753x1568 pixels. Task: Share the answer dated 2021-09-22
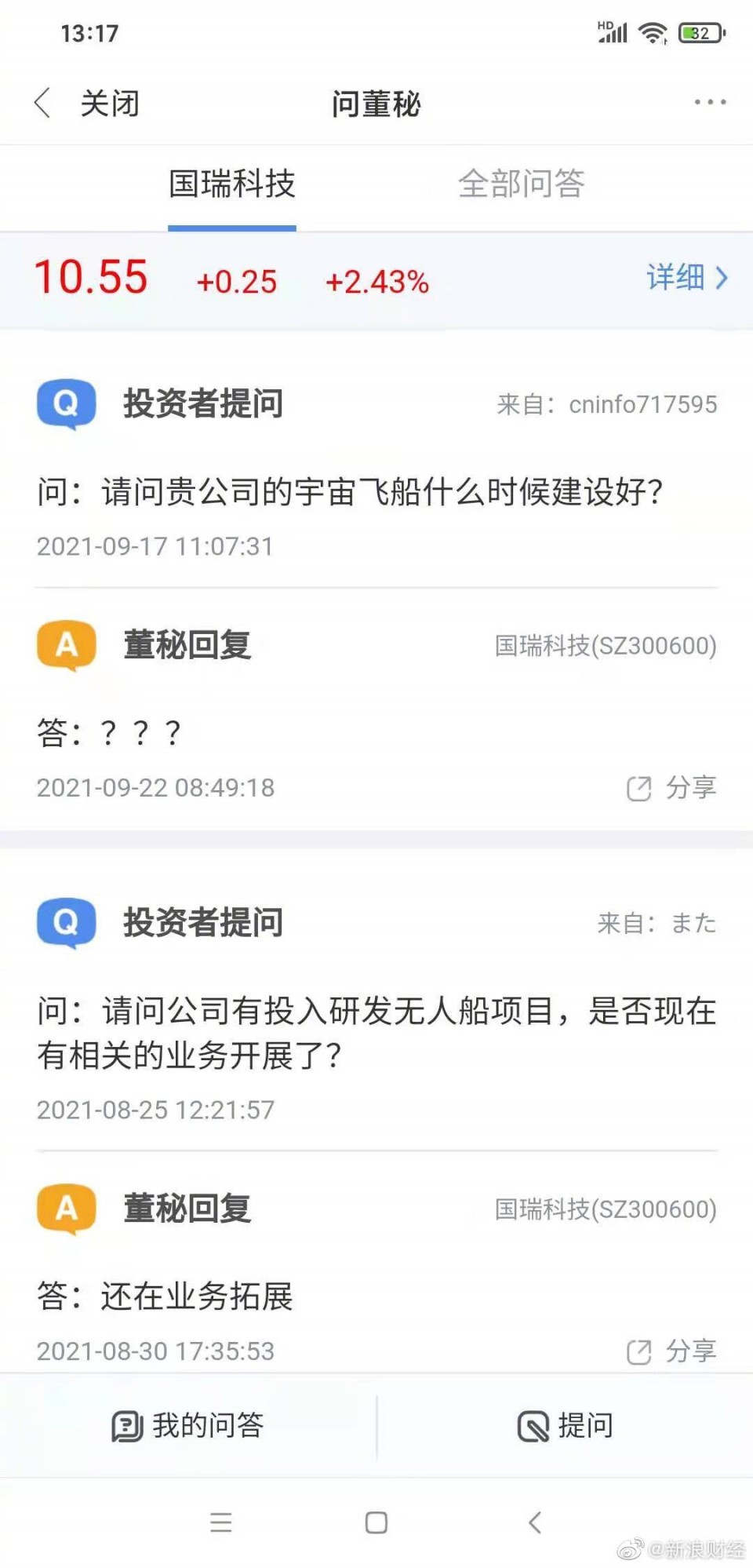(671, 787)
